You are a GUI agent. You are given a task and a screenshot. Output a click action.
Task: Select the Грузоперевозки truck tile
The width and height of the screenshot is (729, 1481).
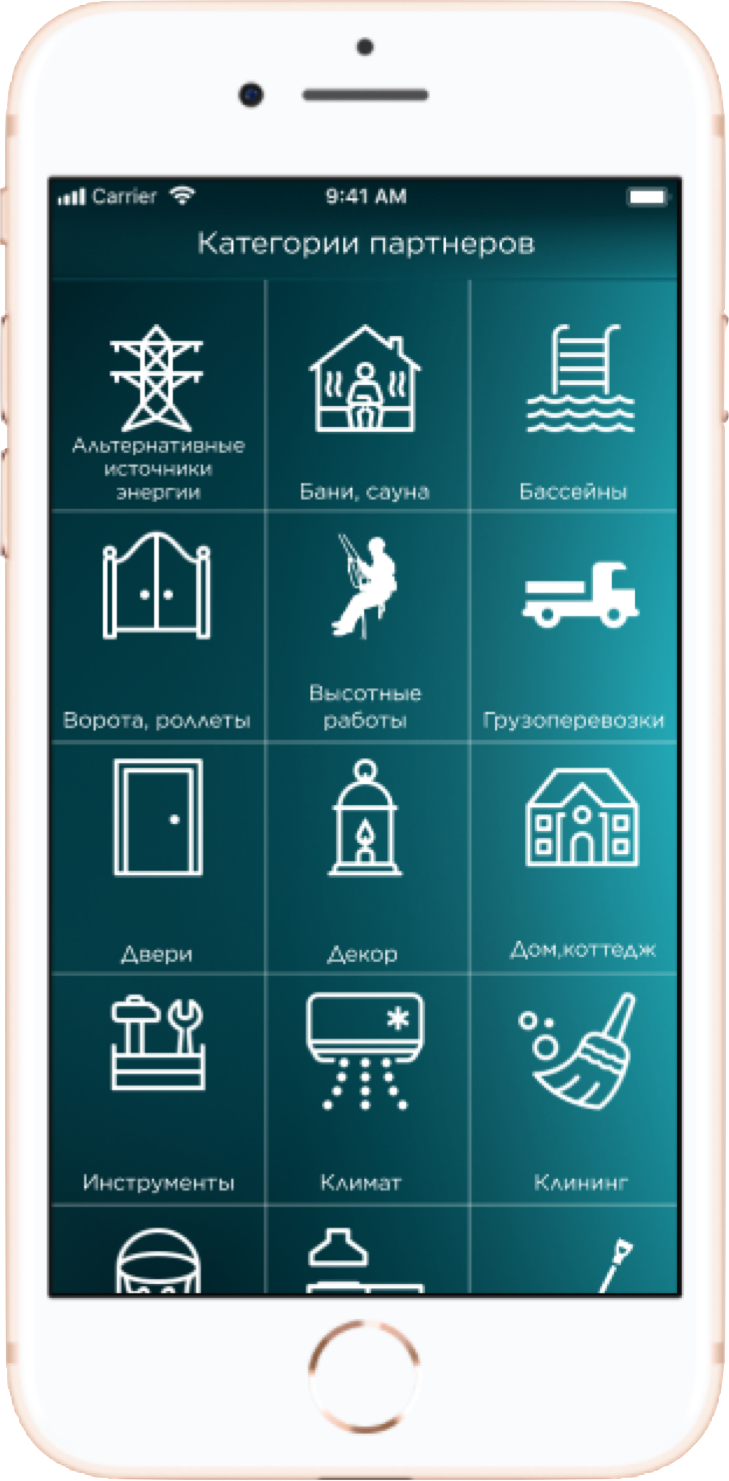click(x=574, y=630)
